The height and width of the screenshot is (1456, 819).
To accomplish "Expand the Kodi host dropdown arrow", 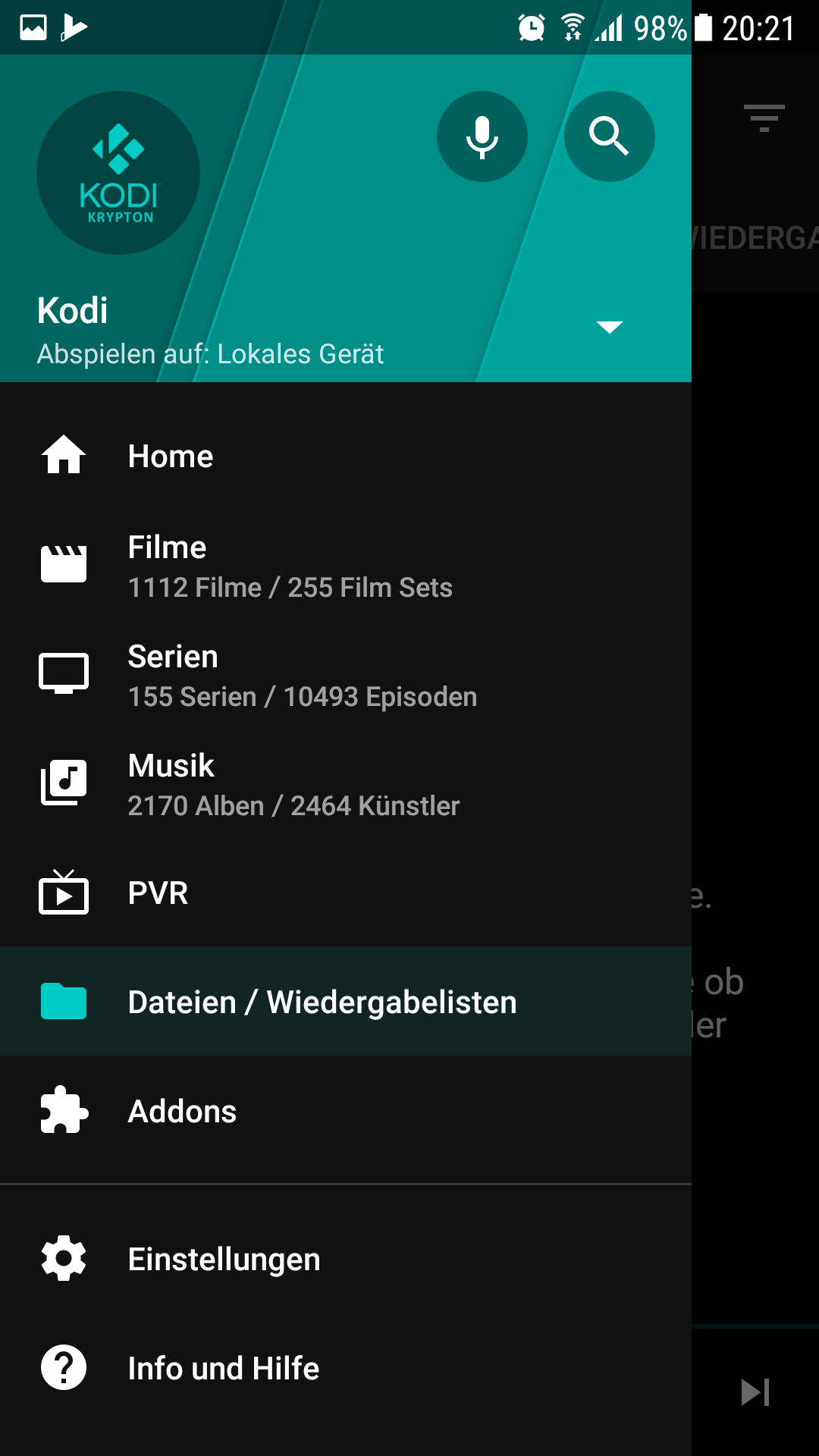I will click(x=610, y=327).
